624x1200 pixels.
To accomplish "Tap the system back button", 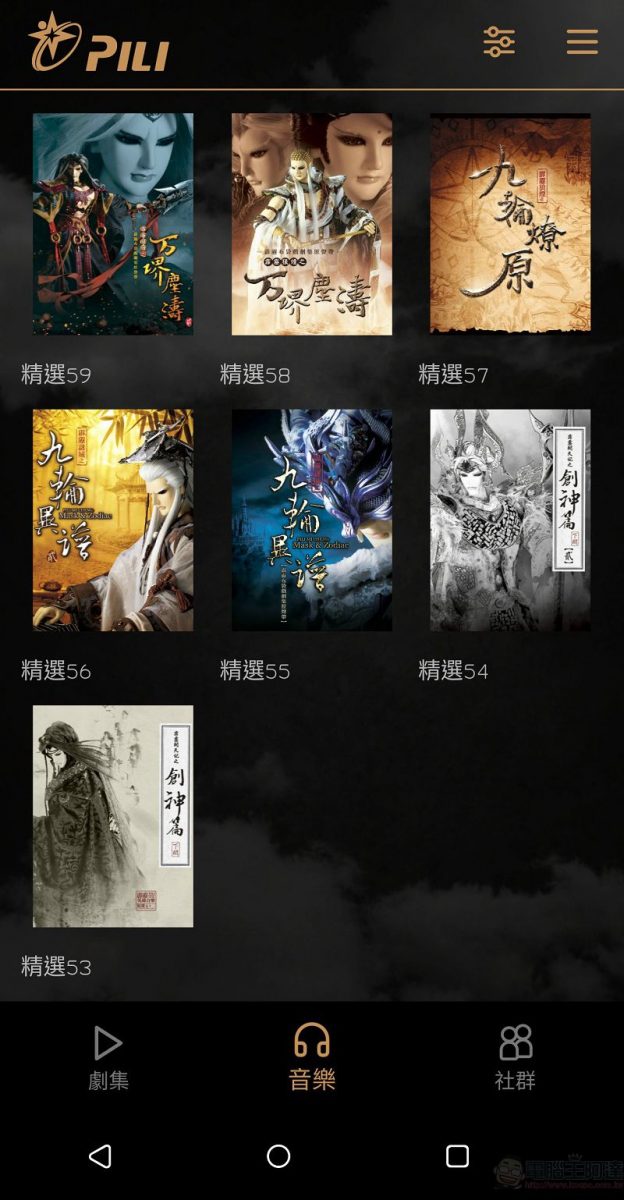I will (x=100, y=1156).
